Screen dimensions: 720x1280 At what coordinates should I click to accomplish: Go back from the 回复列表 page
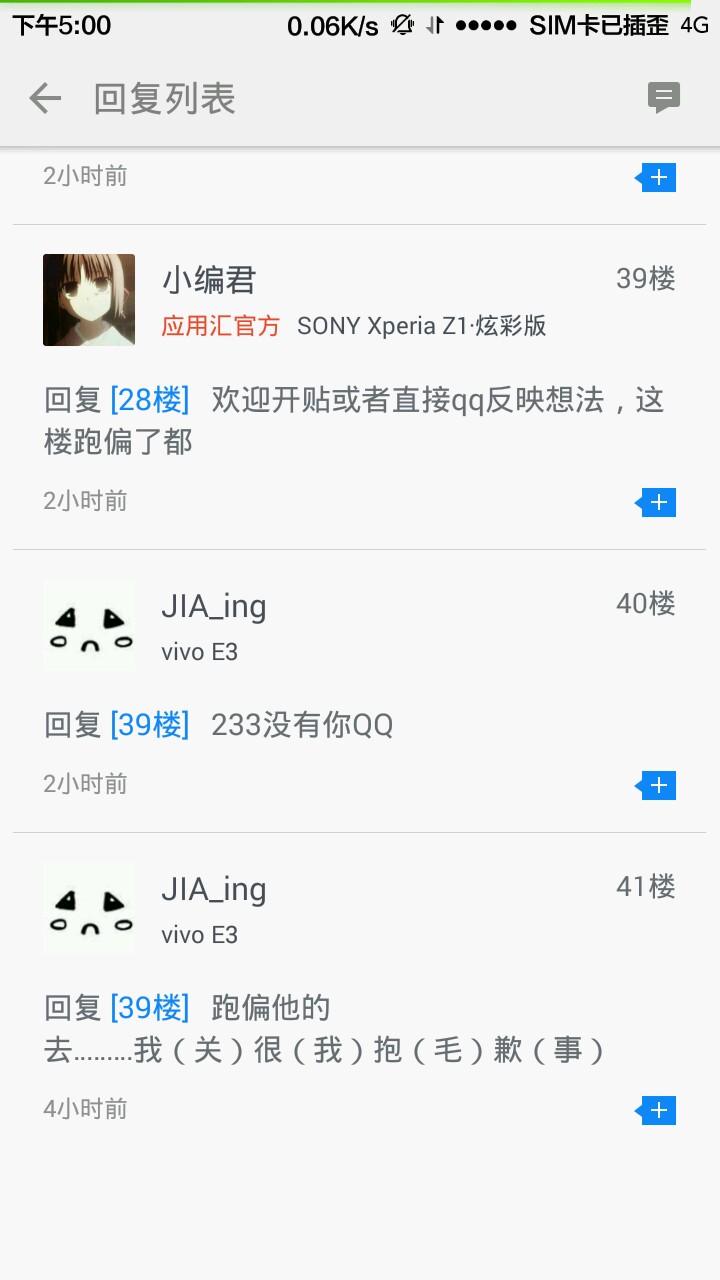45,98
